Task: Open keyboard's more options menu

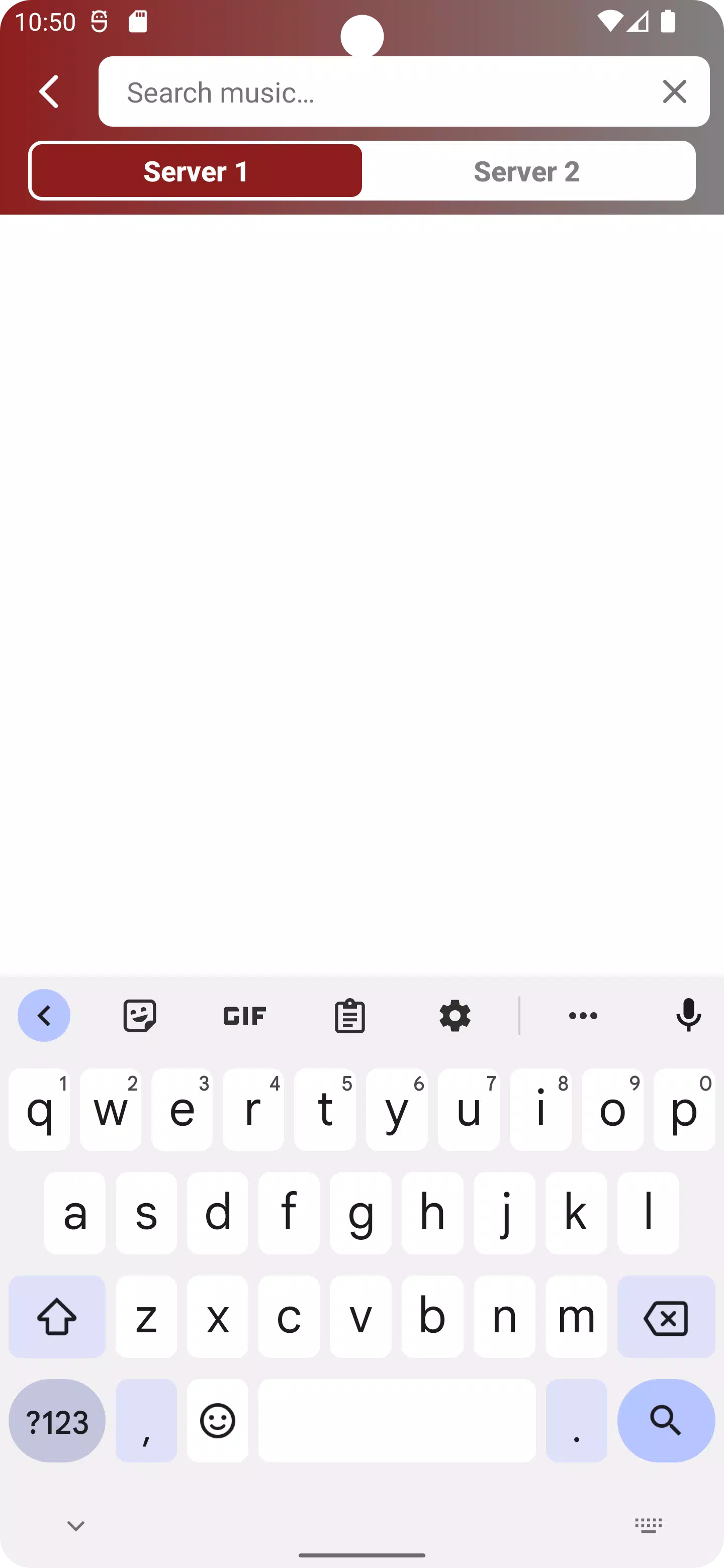Action: tap(583, 1015)
